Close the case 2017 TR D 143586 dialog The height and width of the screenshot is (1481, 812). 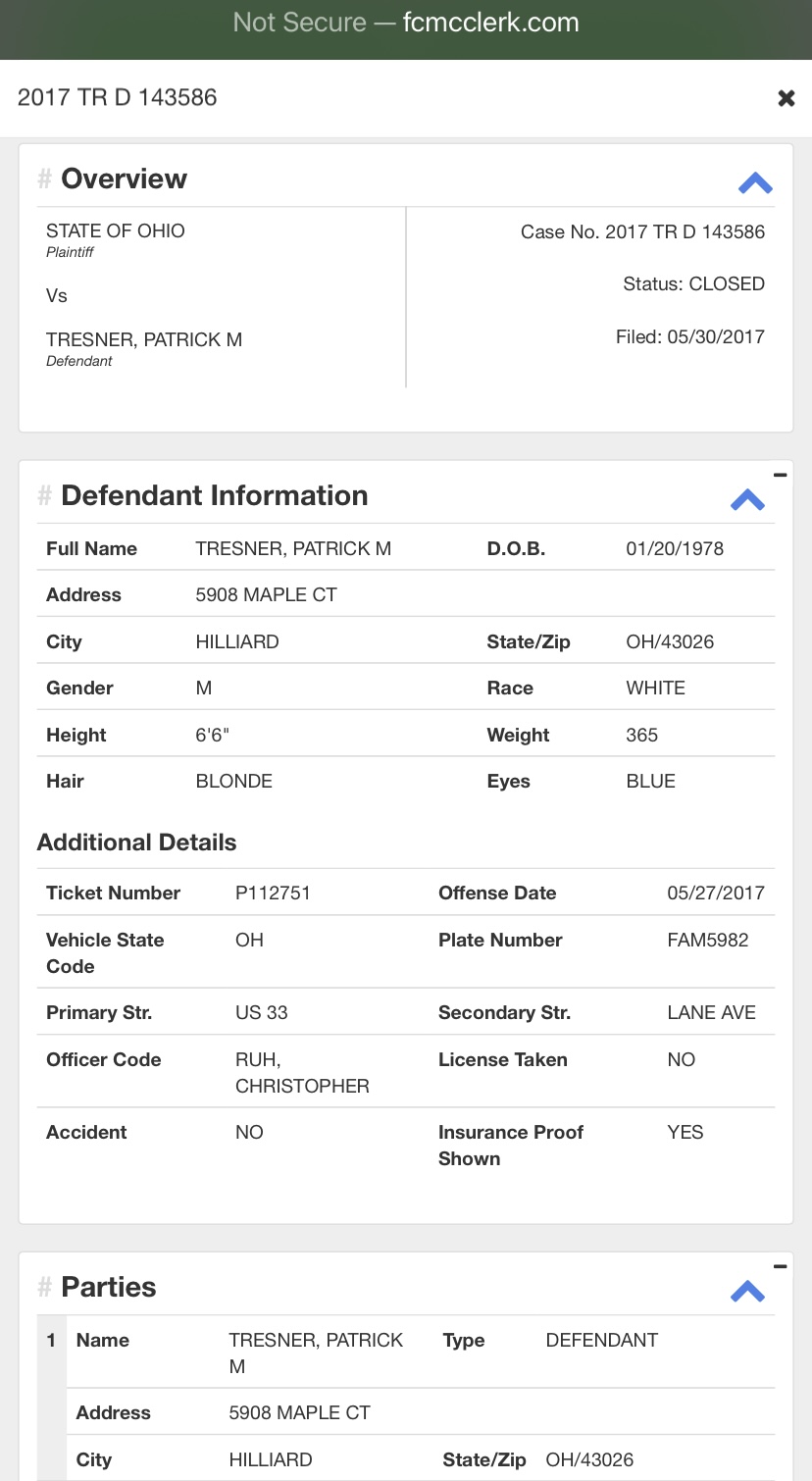(x=786, y=98)
